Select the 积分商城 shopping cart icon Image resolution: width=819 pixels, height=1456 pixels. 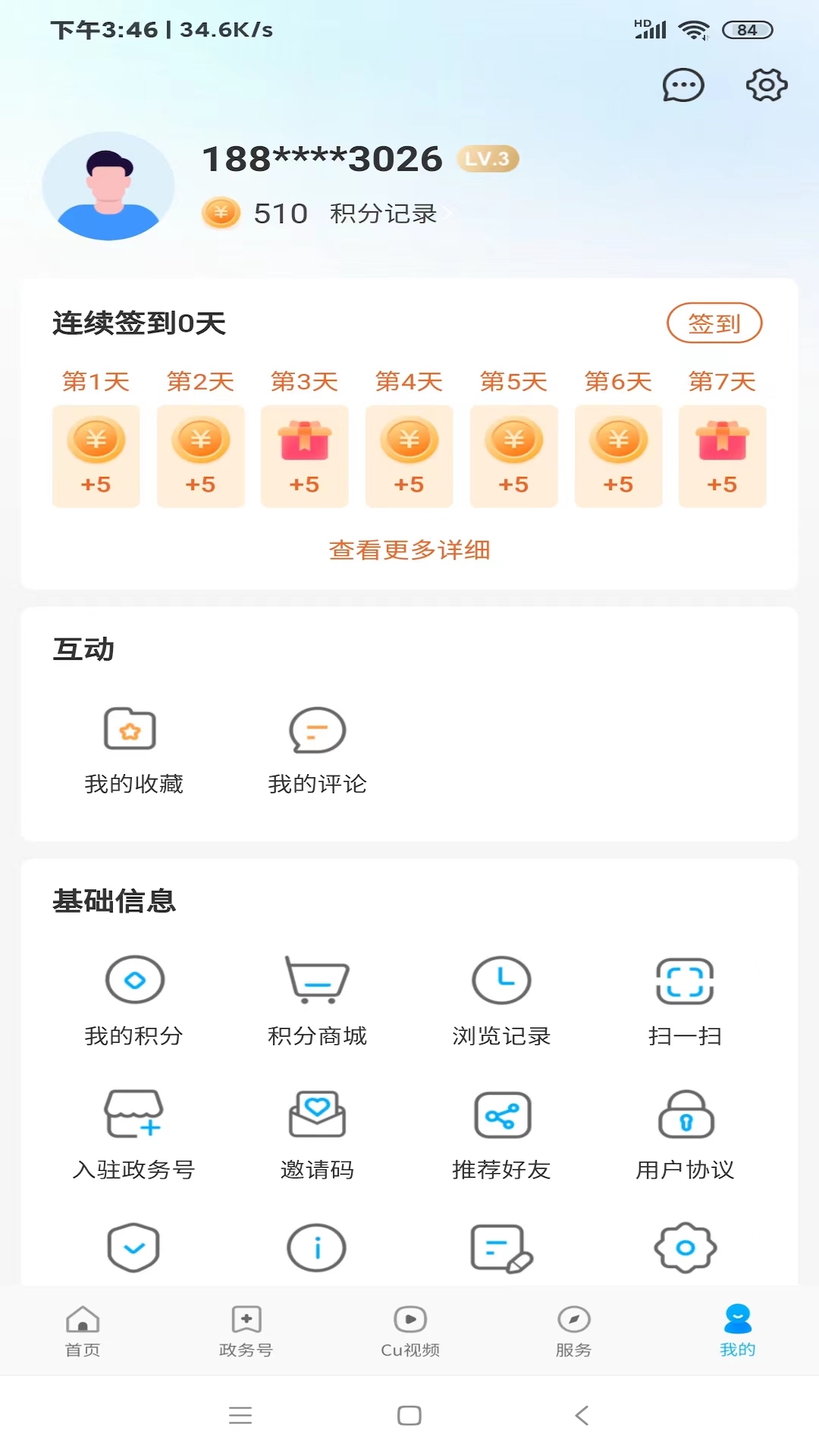point(316,981)
